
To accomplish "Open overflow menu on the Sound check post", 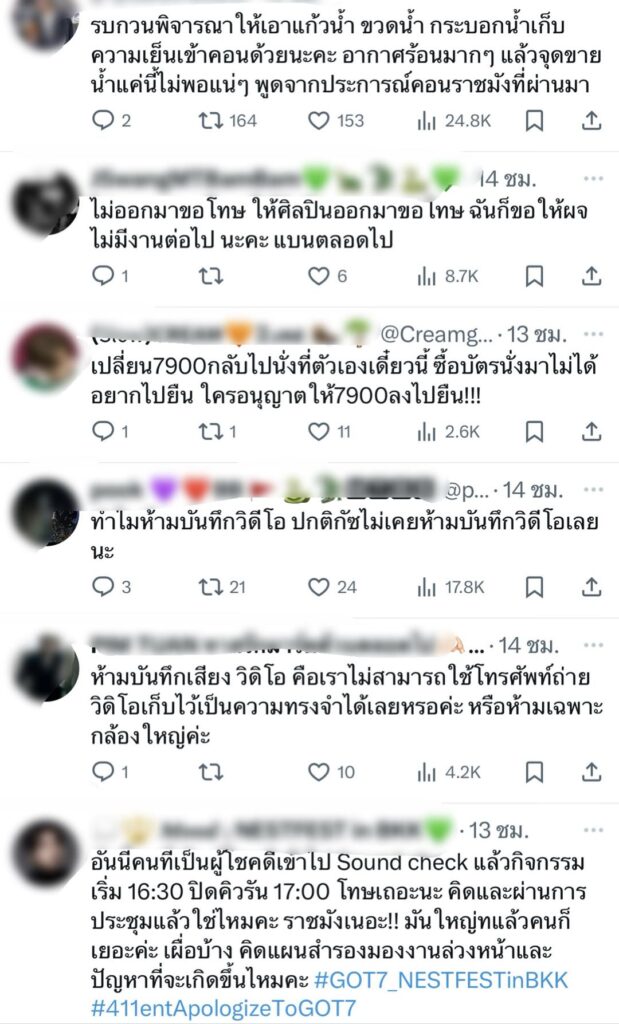I will coord(593,830).
